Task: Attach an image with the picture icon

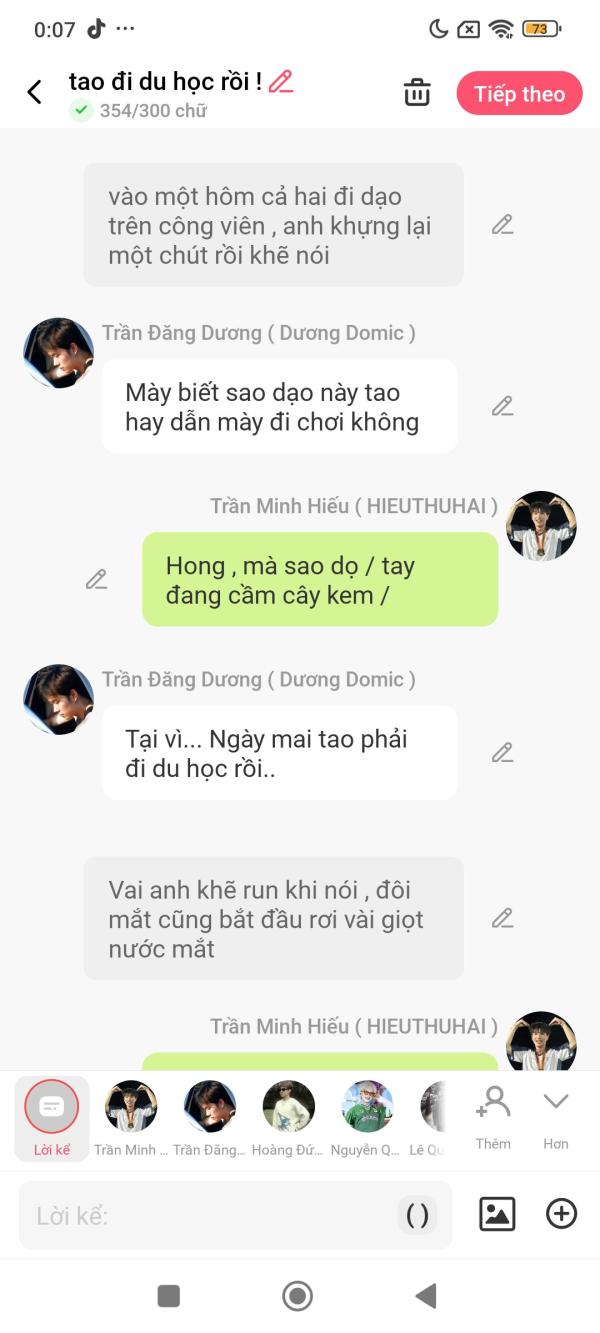Action: tap(497, 1214)
